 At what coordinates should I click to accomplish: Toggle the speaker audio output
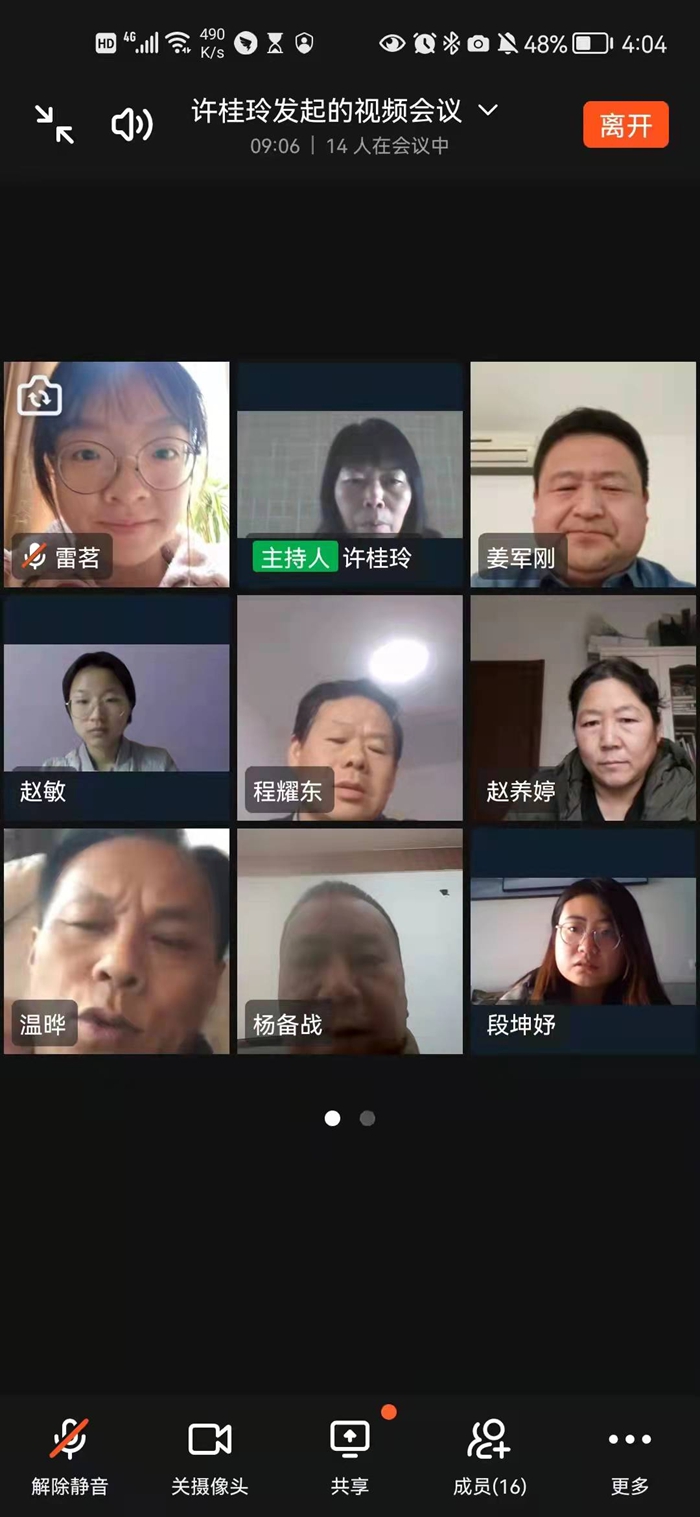click(131, 125)
